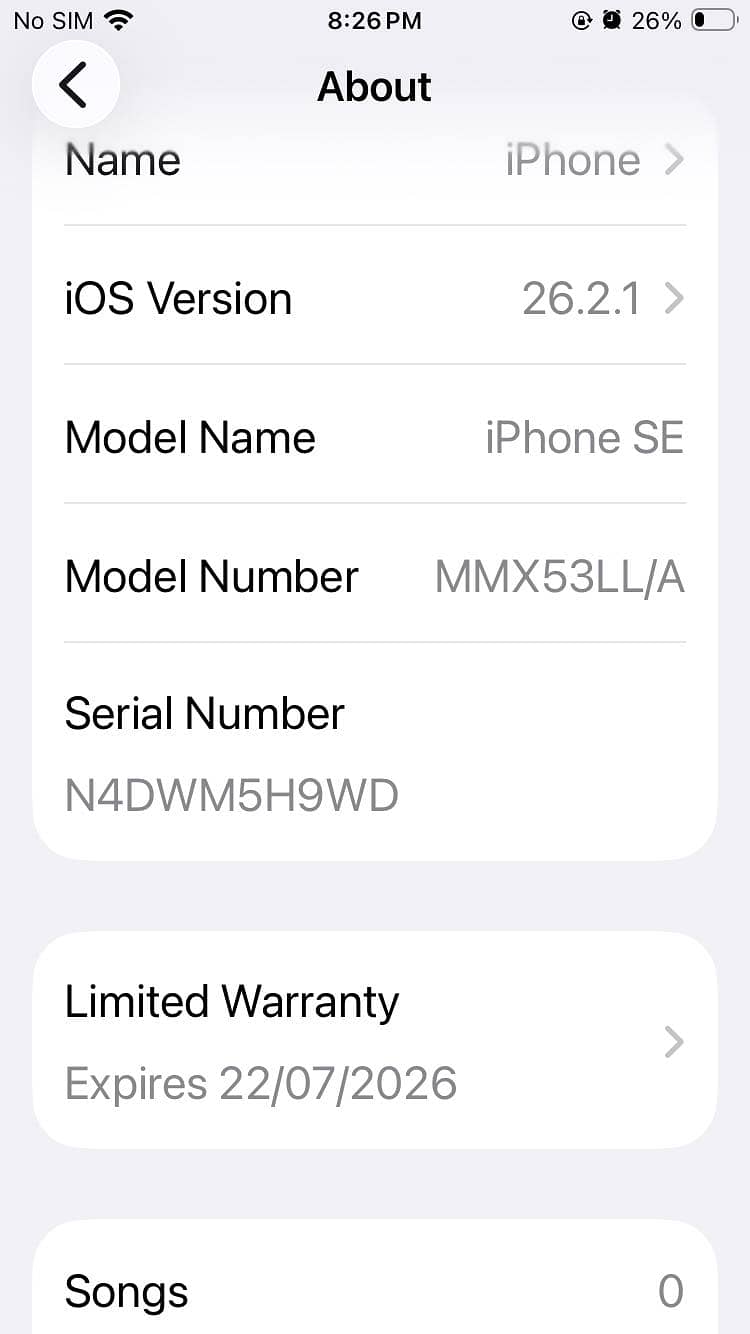Tap the Model Name iPhone SE row
Image resolution: width=750 pixels, height=1334 pixels.
tap(374, 437)
